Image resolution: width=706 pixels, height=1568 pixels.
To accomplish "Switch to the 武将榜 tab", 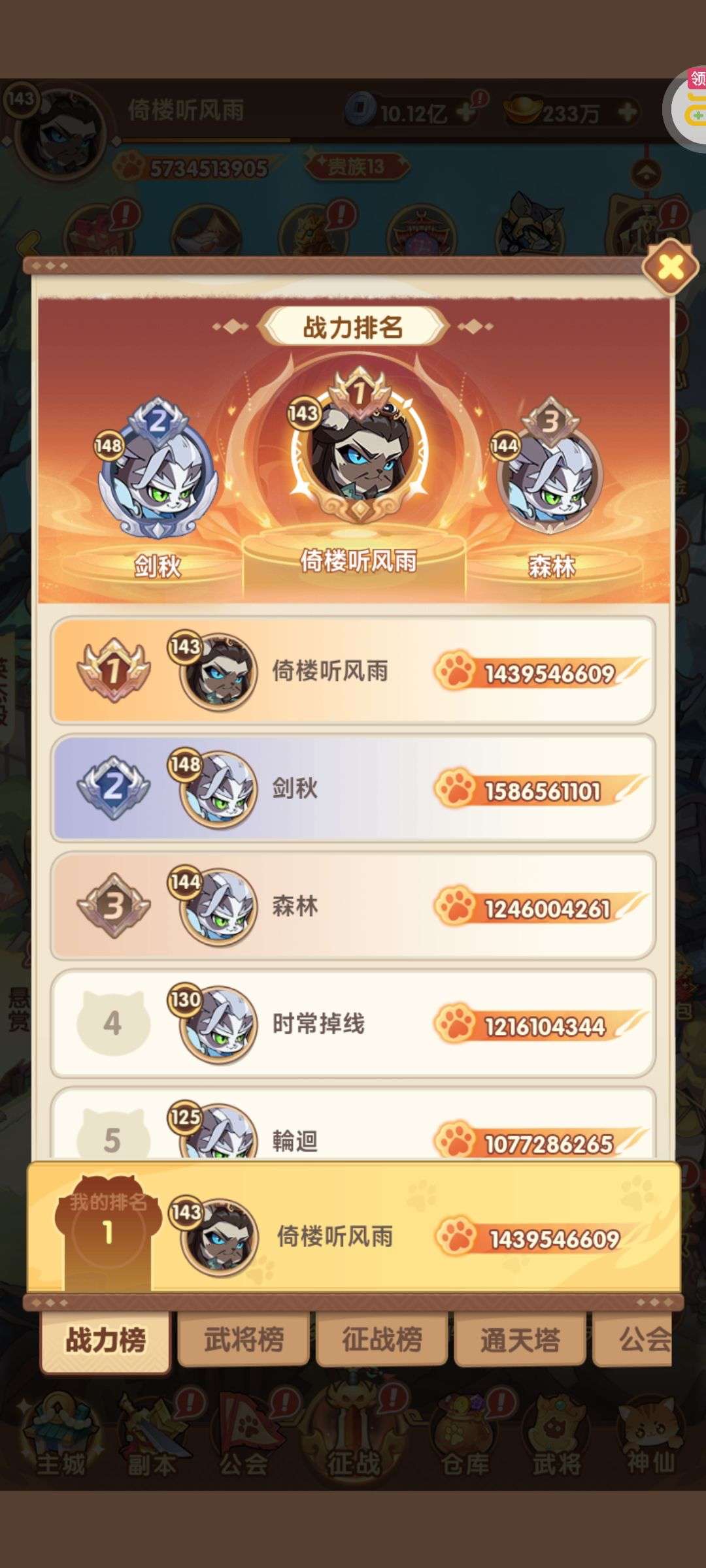I will coord(244,1340).
